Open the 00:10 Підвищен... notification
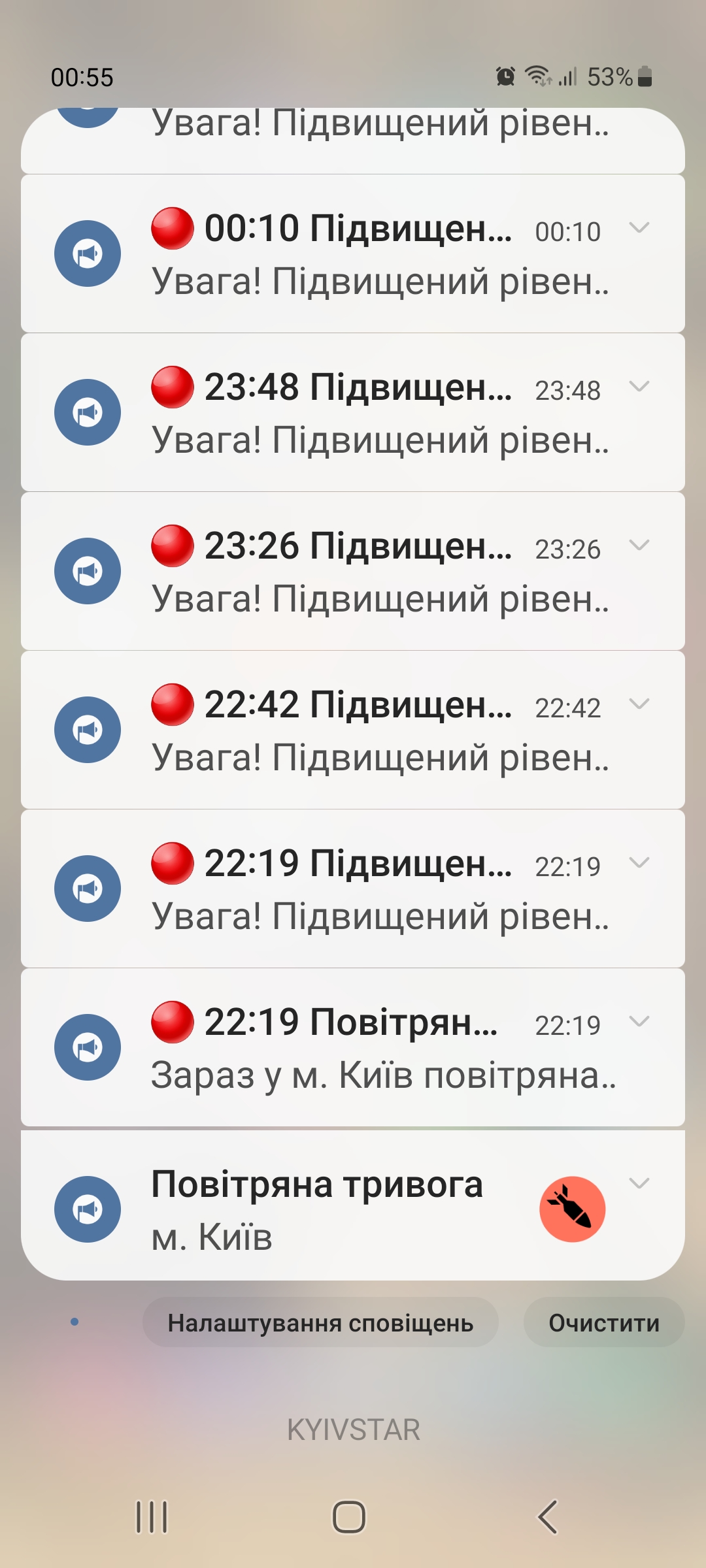 pyautogui.click(x=353, y=253)
